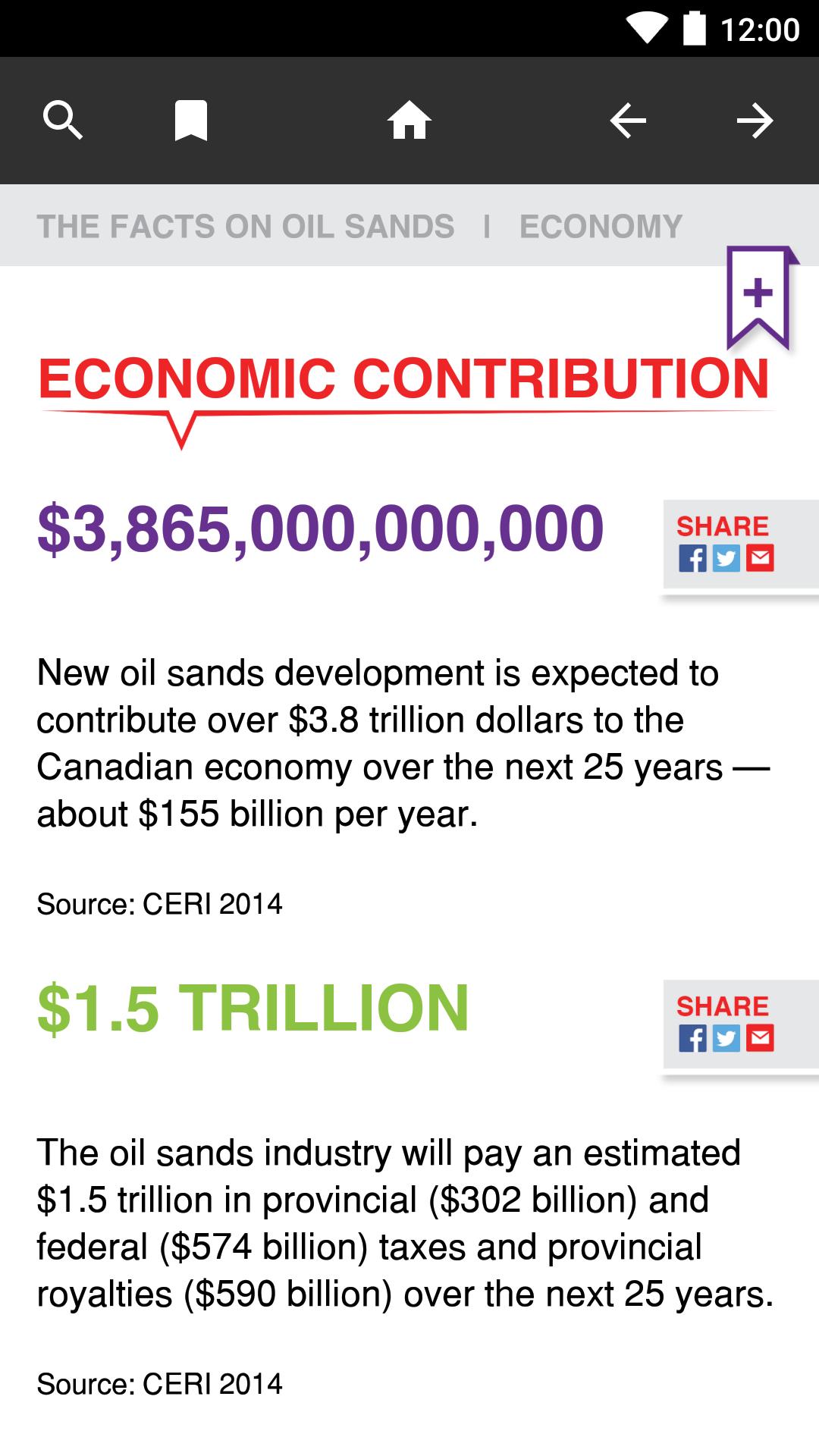Go to the home page
The height and width of the screenshot is (1456, 819).
tap(409, 121)
